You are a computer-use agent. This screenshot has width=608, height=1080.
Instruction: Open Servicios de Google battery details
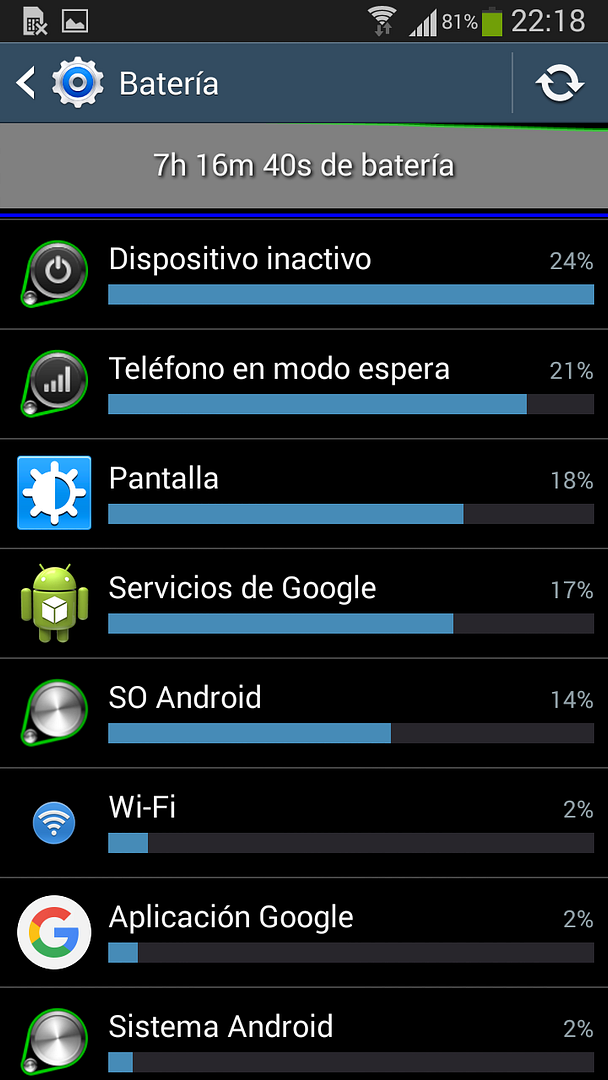(304, 604)
